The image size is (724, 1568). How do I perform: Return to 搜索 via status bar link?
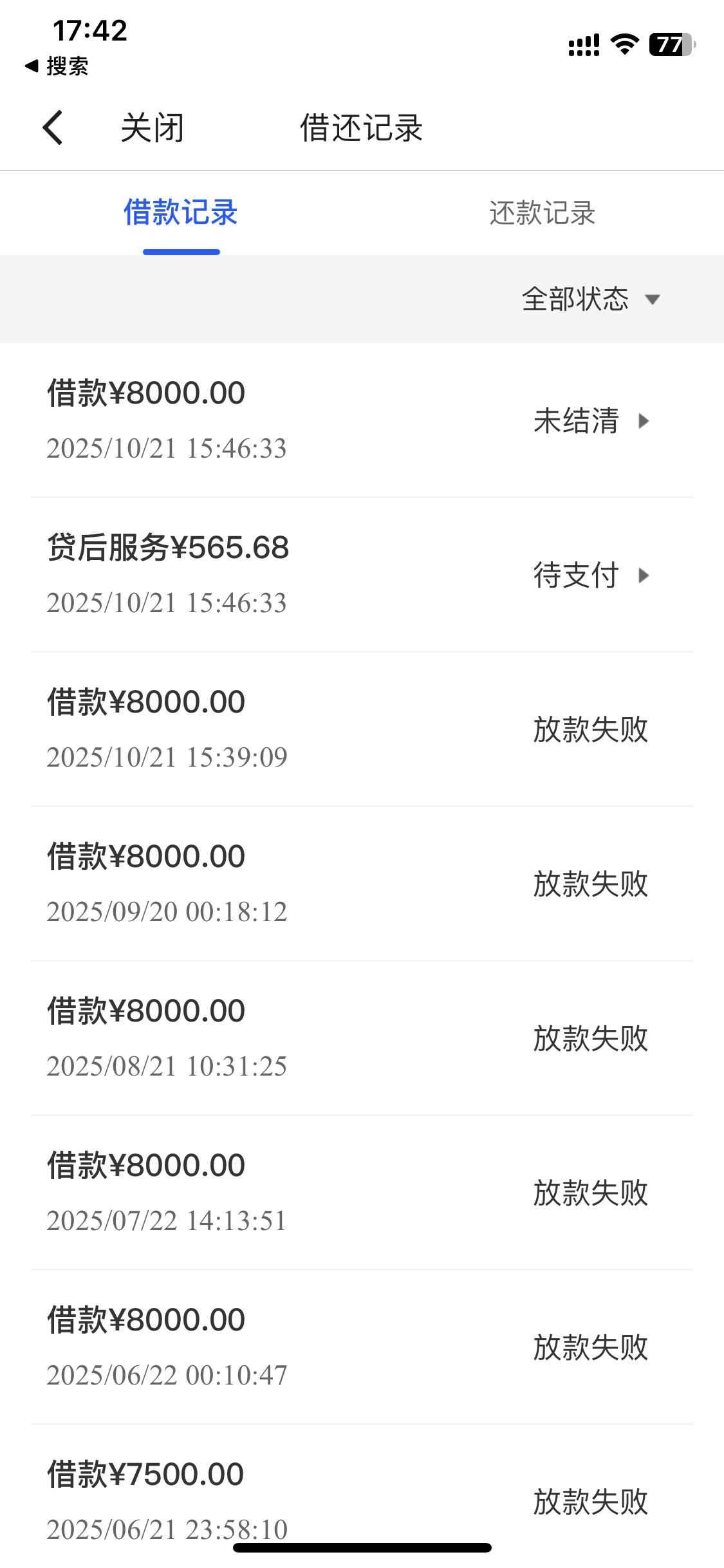(57, 66)
